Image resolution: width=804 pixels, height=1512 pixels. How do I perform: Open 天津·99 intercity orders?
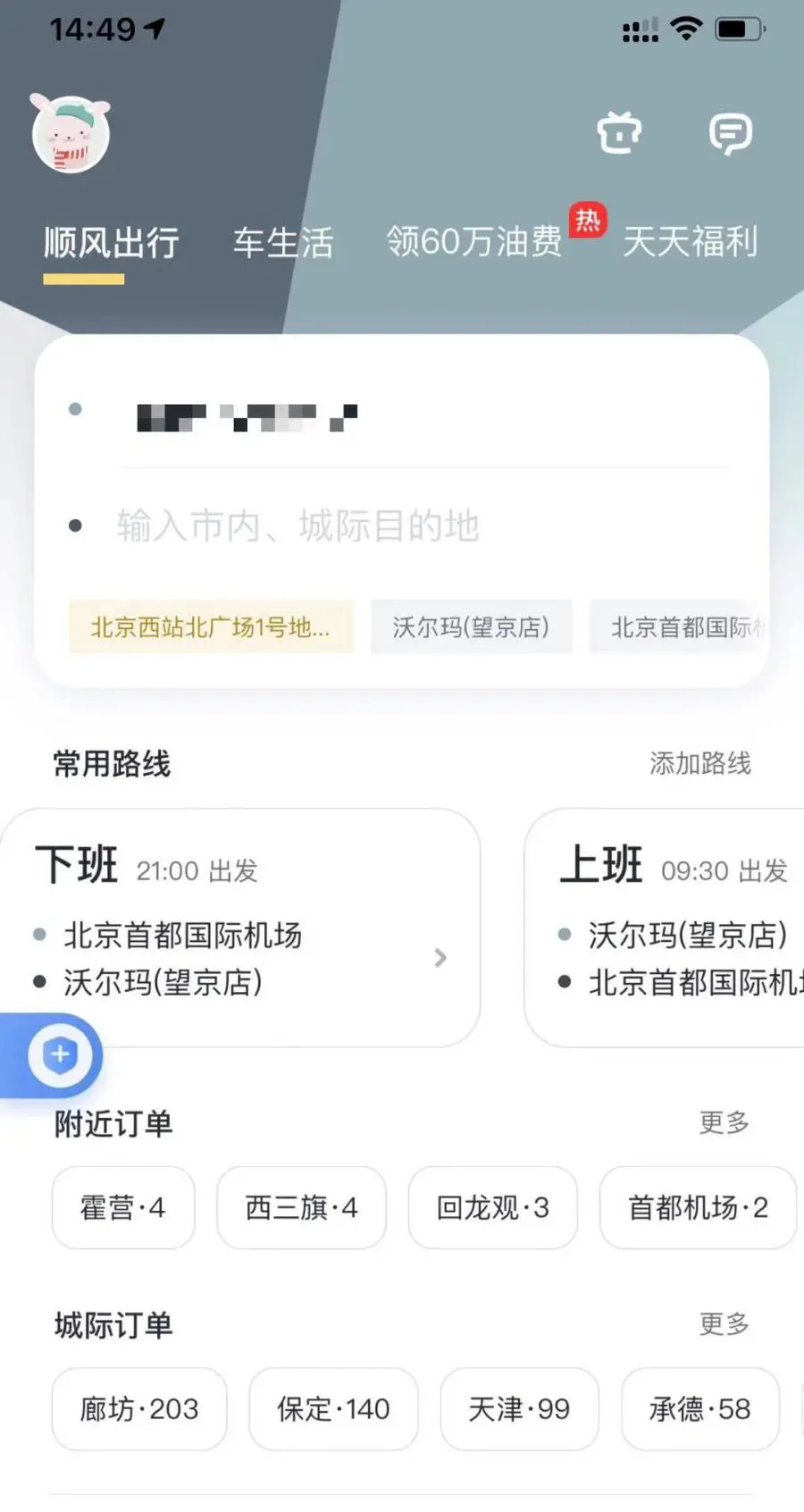[519, 1409]
